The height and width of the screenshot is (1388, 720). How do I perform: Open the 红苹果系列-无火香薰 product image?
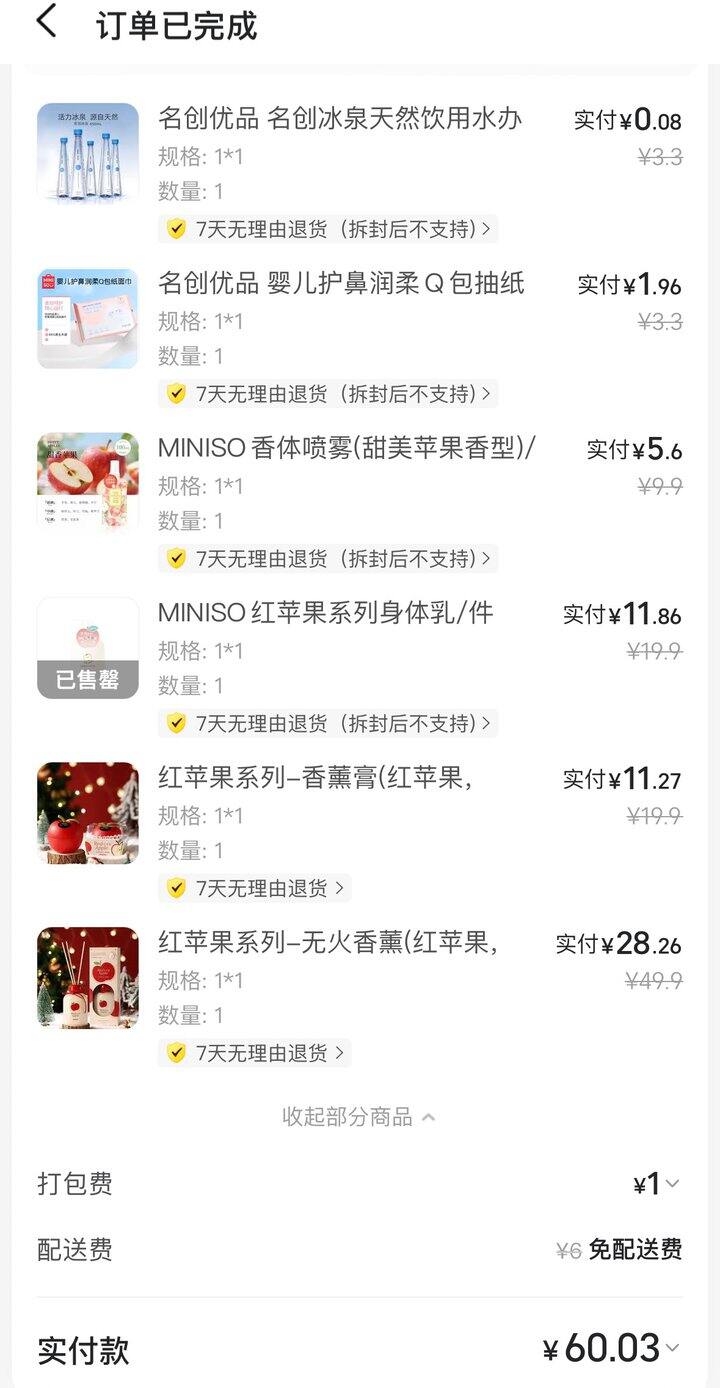pos(88,978)
